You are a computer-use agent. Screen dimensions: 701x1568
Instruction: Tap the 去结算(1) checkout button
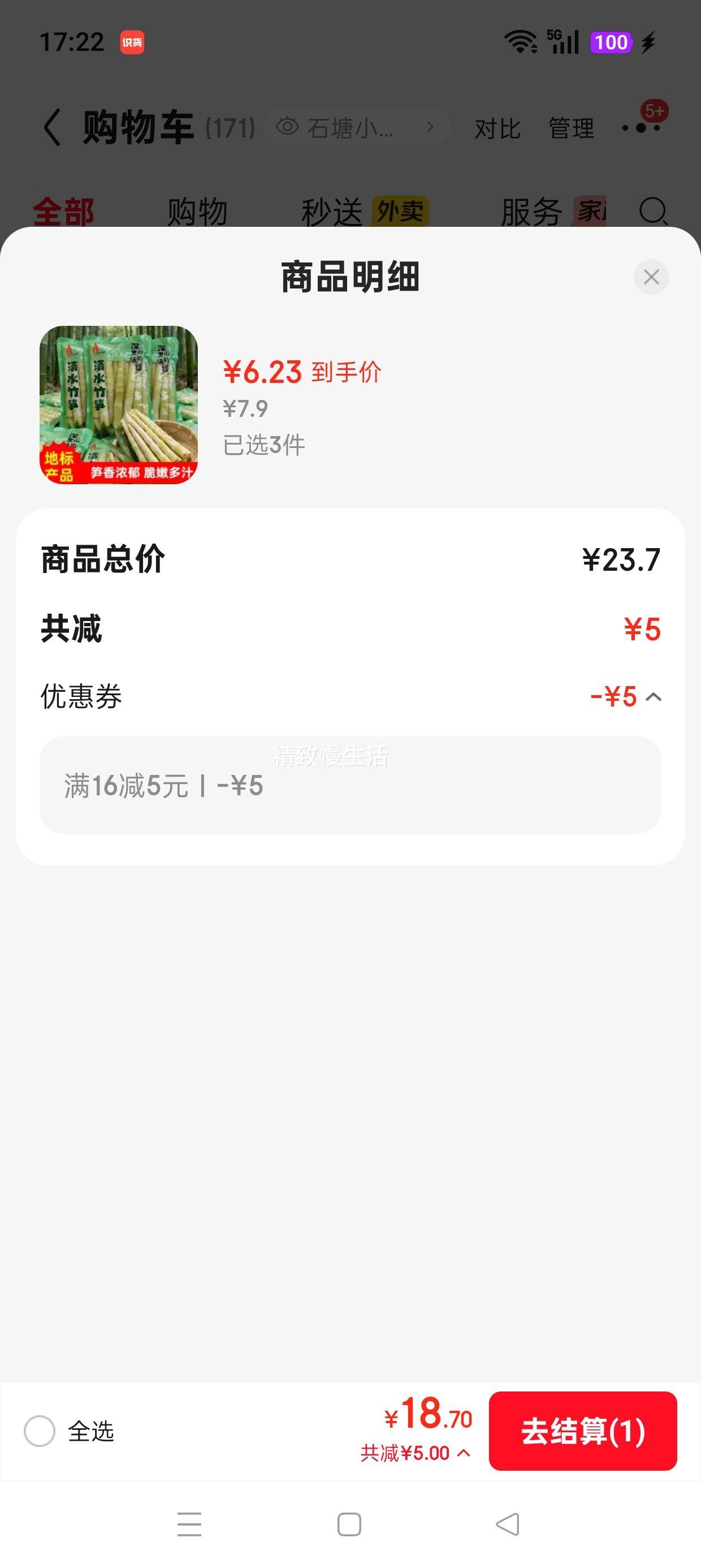click(x=582, y=1432)
